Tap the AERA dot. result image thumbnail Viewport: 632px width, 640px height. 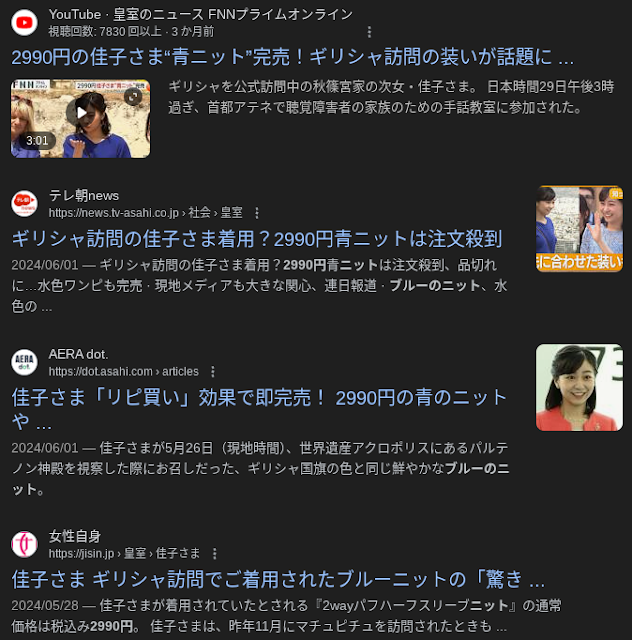click(x=579, y=387)
